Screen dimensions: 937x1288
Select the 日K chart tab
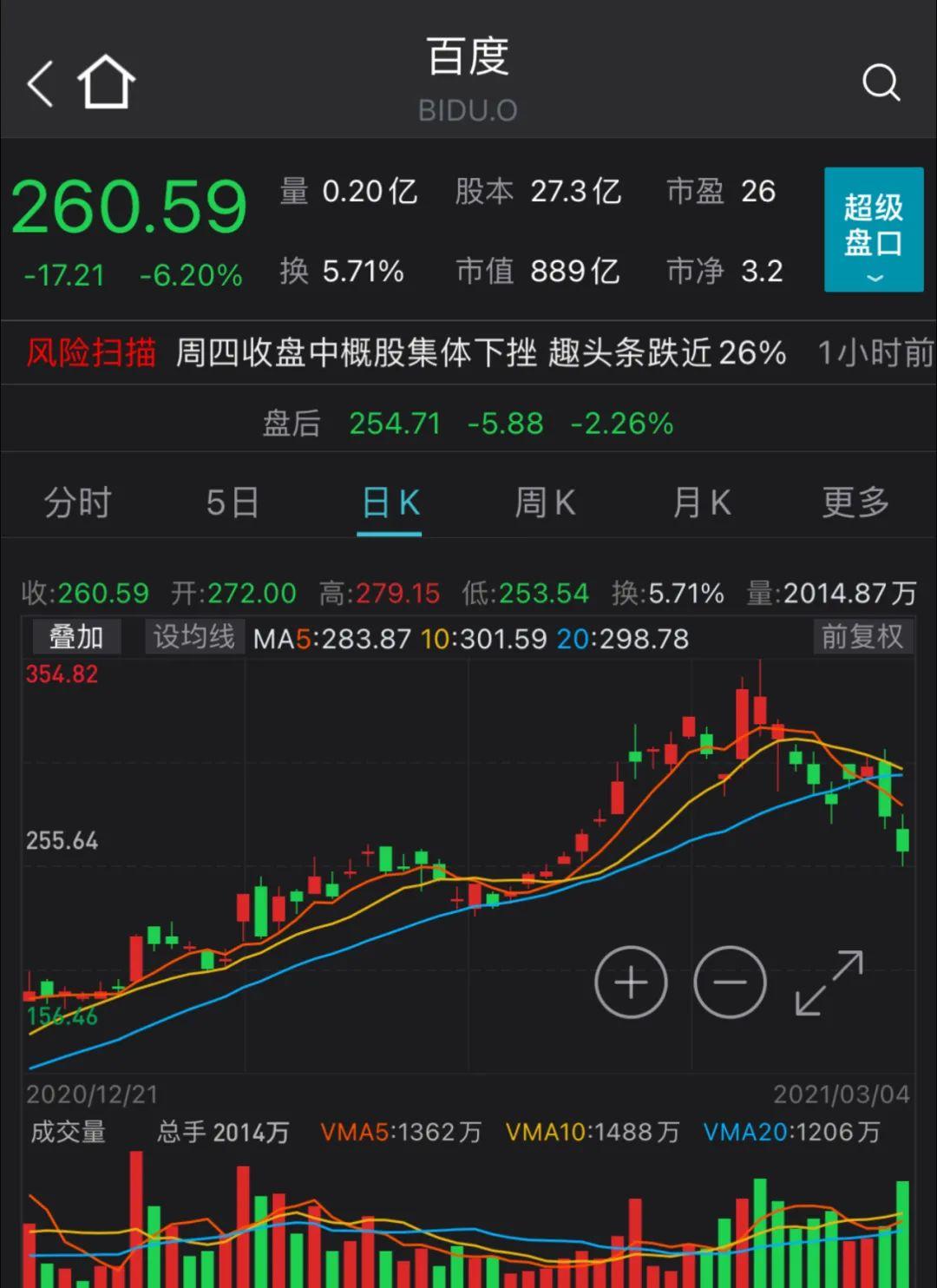point(390,503)
